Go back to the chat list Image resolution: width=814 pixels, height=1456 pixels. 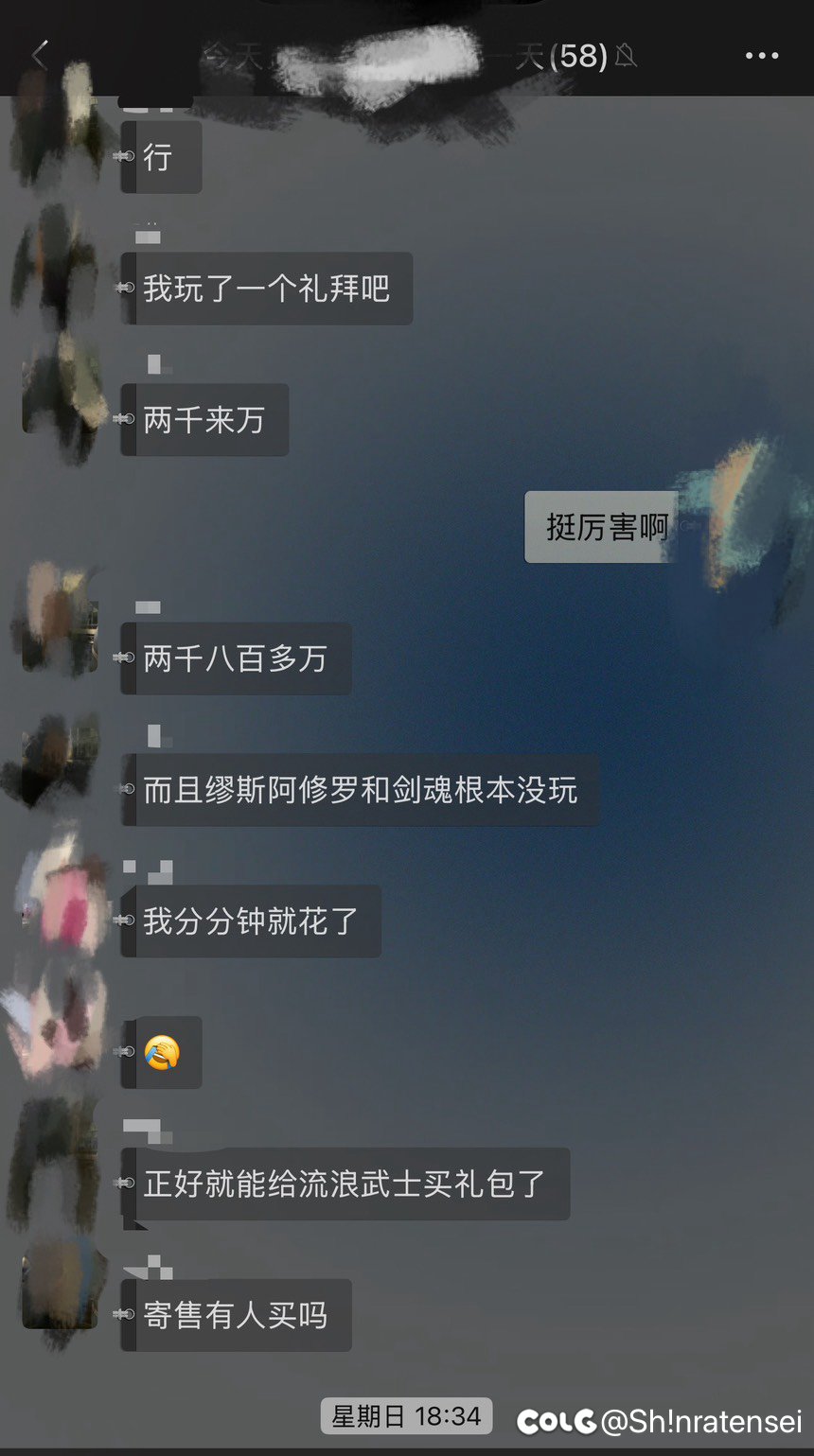click(40, 56)
